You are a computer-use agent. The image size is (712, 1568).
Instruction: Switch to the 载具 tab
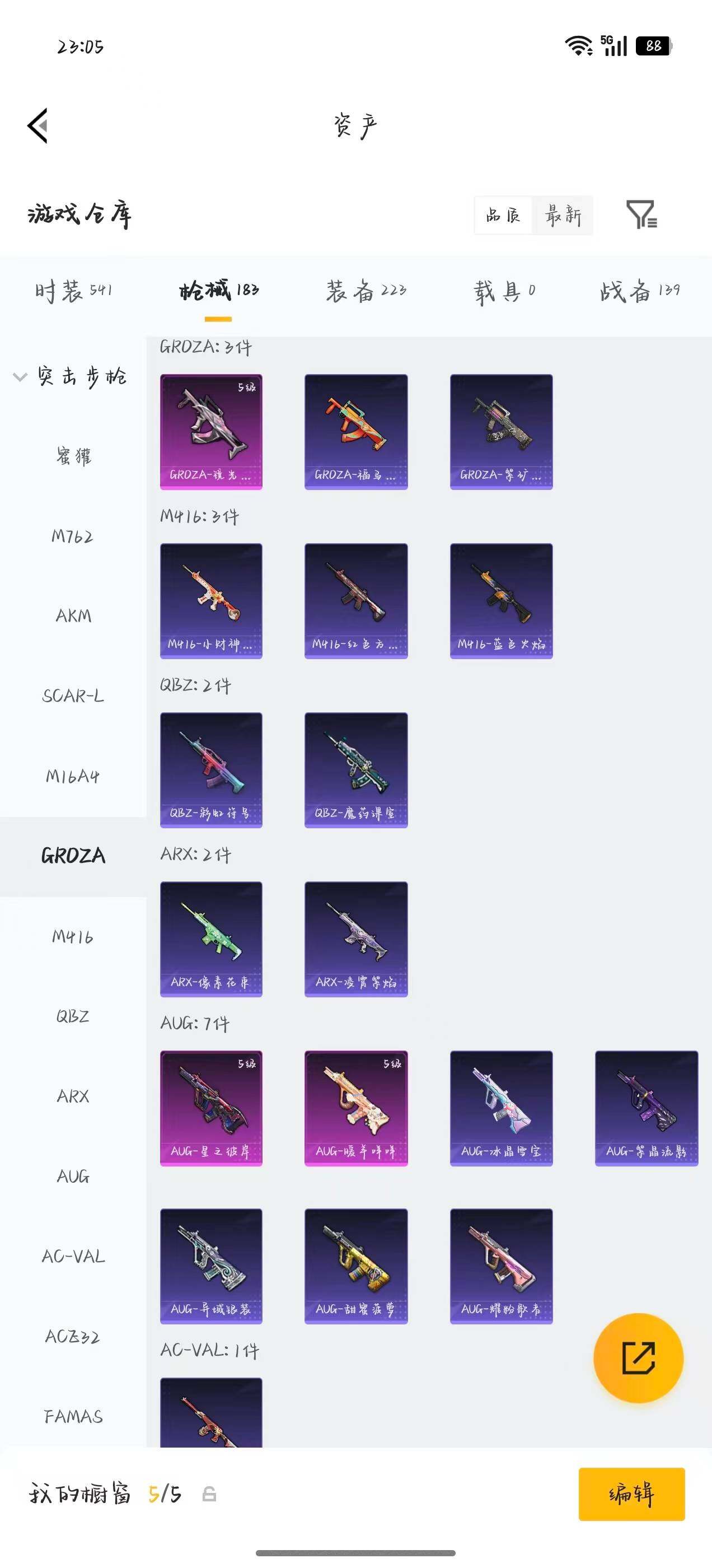tap(505, 291)
